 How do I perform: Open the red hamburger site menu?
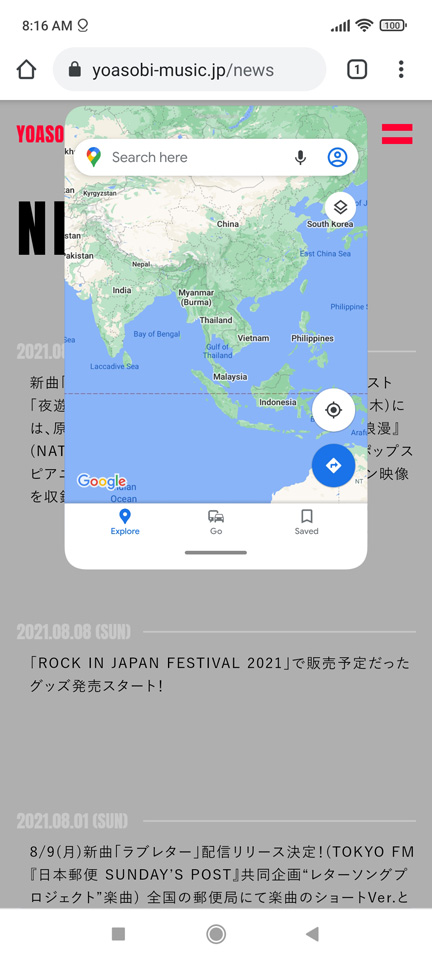tap(397, 134)
